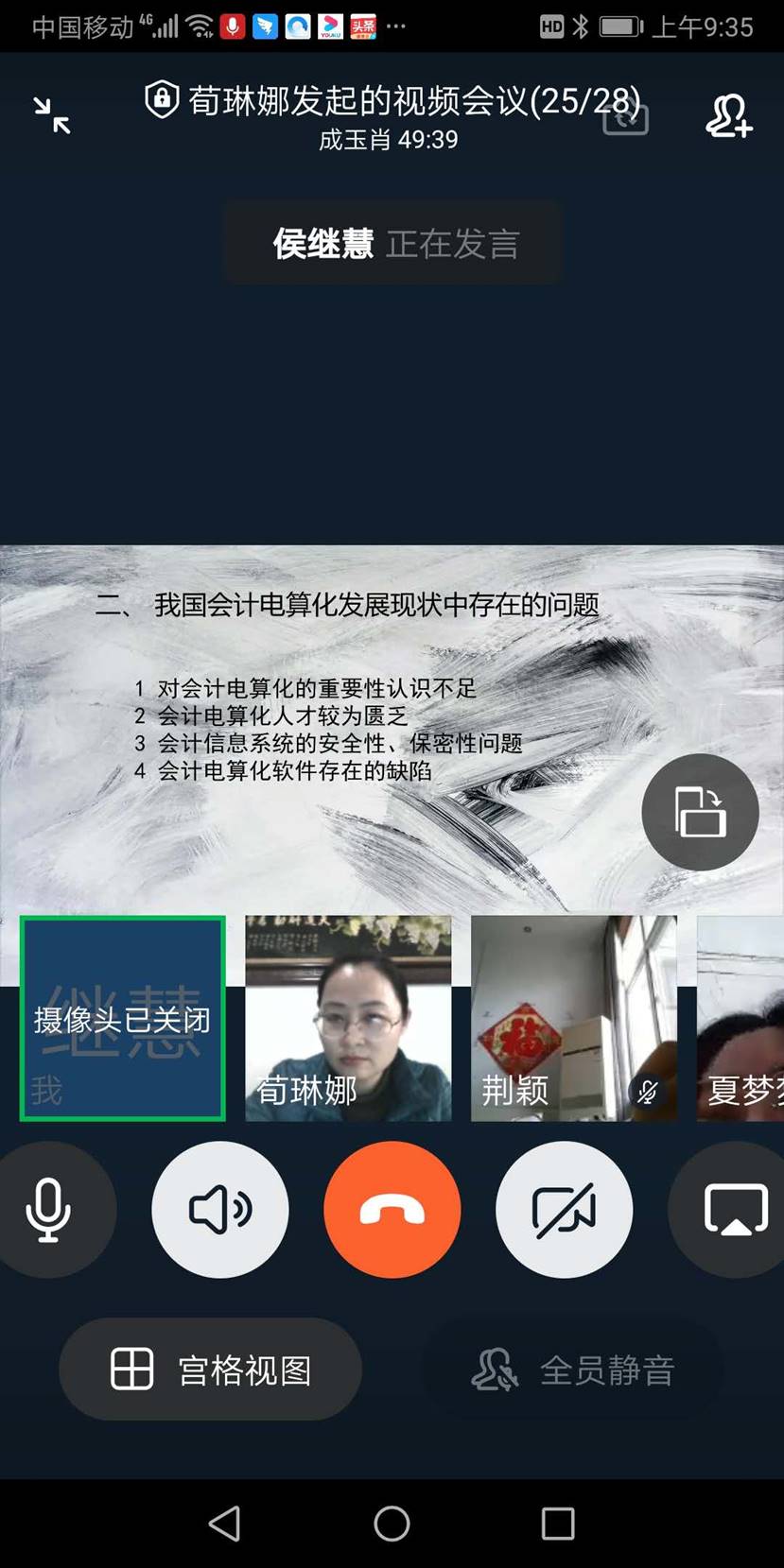This screenshot has height=1568, width=784.
Task: Go back with the system back button
Action: coord(224,1523)
